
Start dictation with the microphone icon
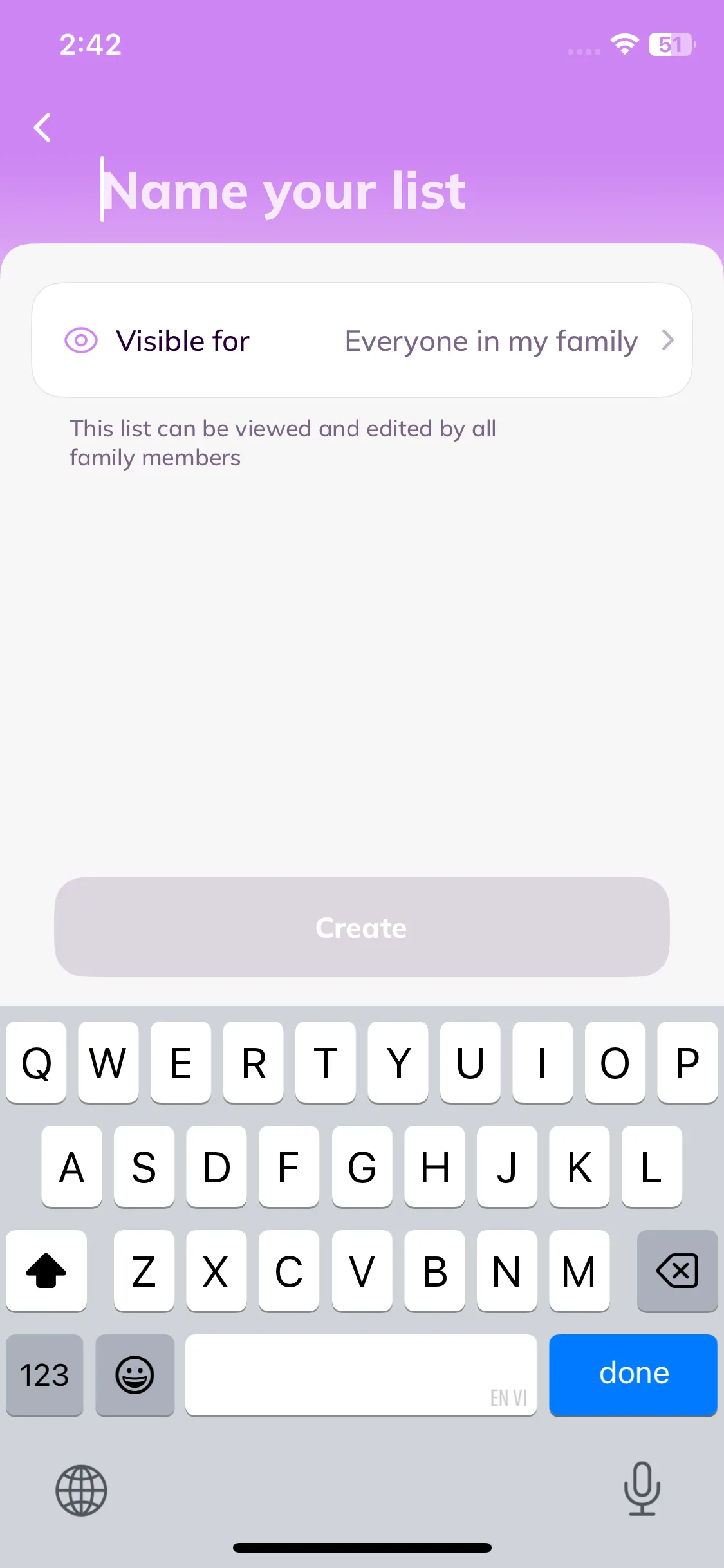(x=642, y=1488)
